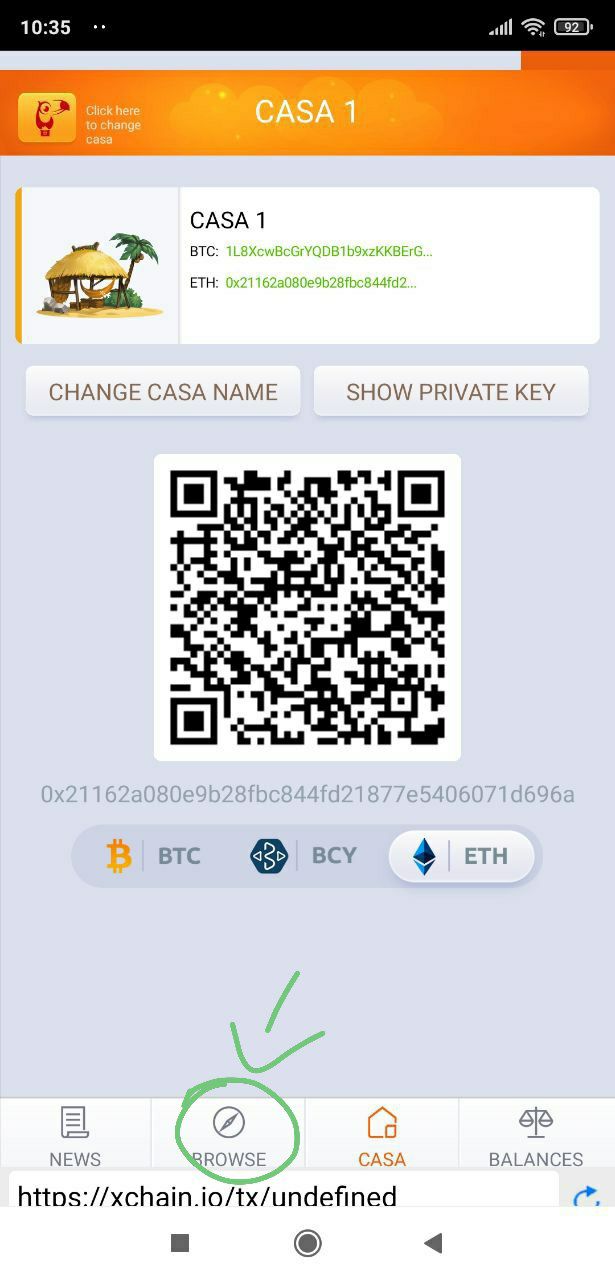Open the CASA 1 wallet card
The image size is (615, 1280).
[308, 265]
